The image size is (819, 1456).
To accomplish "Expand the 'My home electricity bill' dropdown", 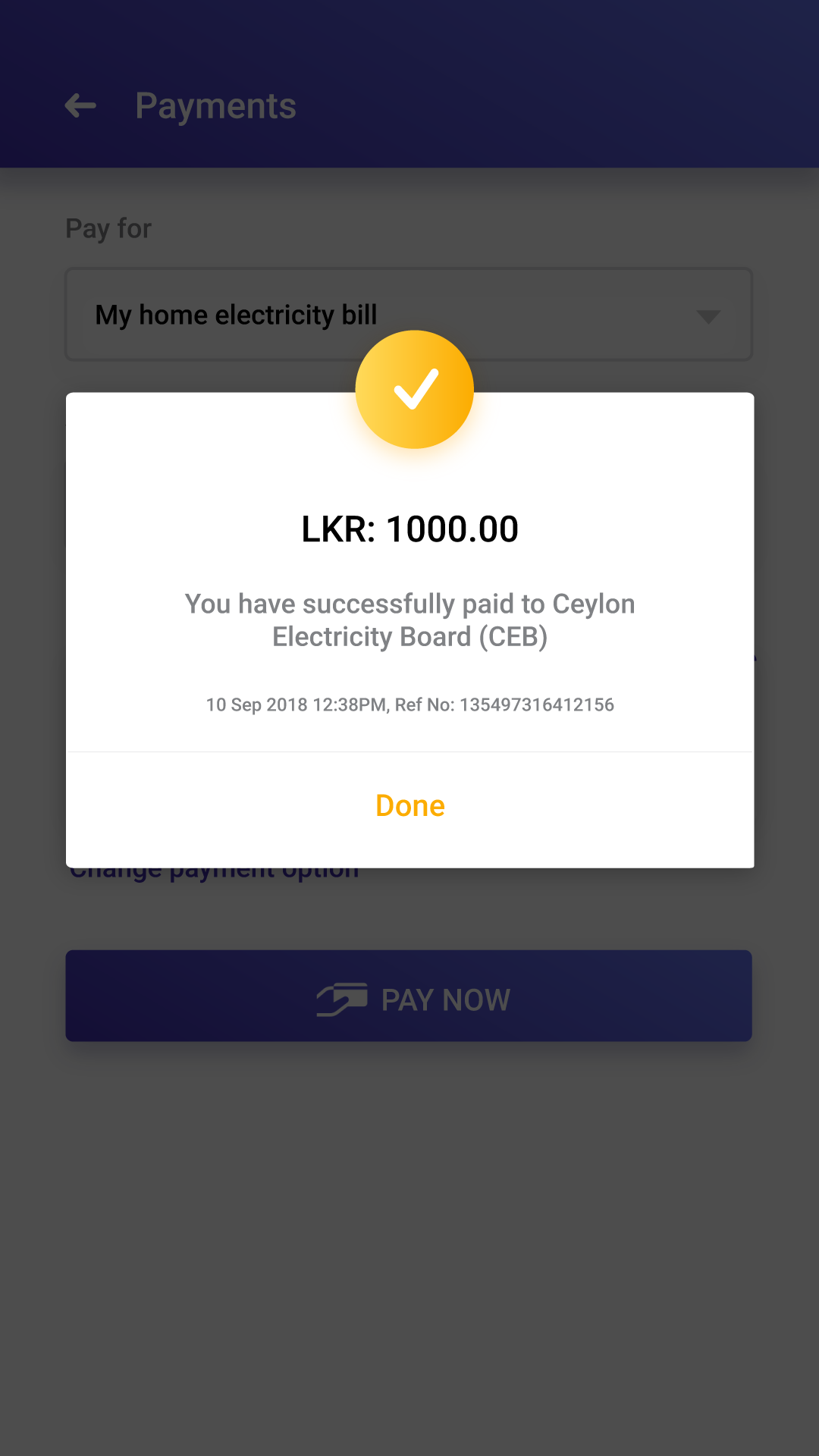I will click(x=707, y=315).
